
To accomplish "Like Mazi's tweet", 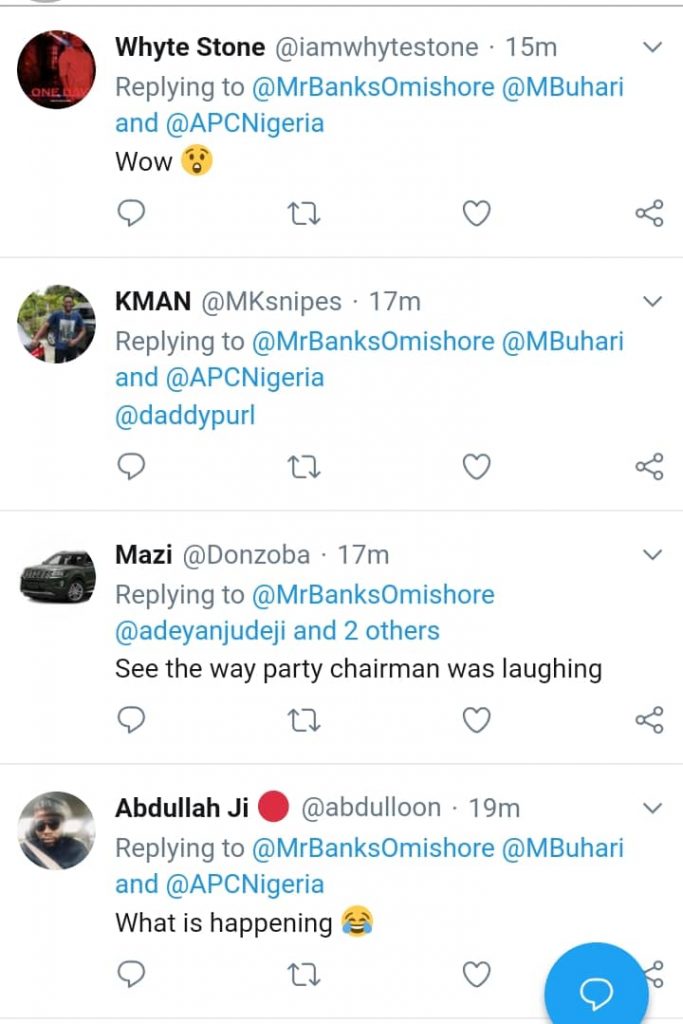I will (x=477, y=720).
